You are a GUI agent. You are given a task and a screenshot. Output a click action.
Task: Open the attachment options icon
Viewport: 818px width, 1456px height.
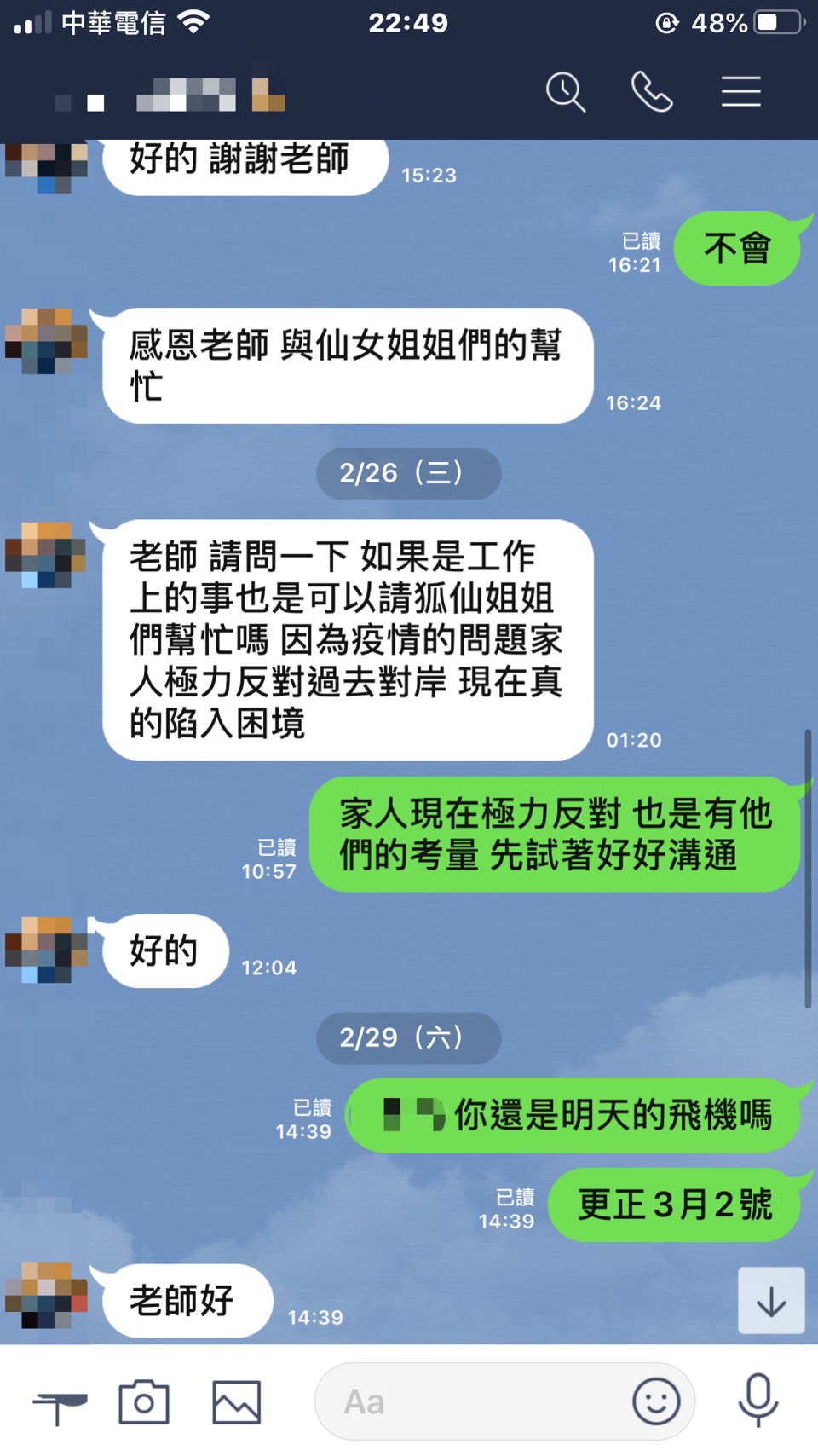59,1403
